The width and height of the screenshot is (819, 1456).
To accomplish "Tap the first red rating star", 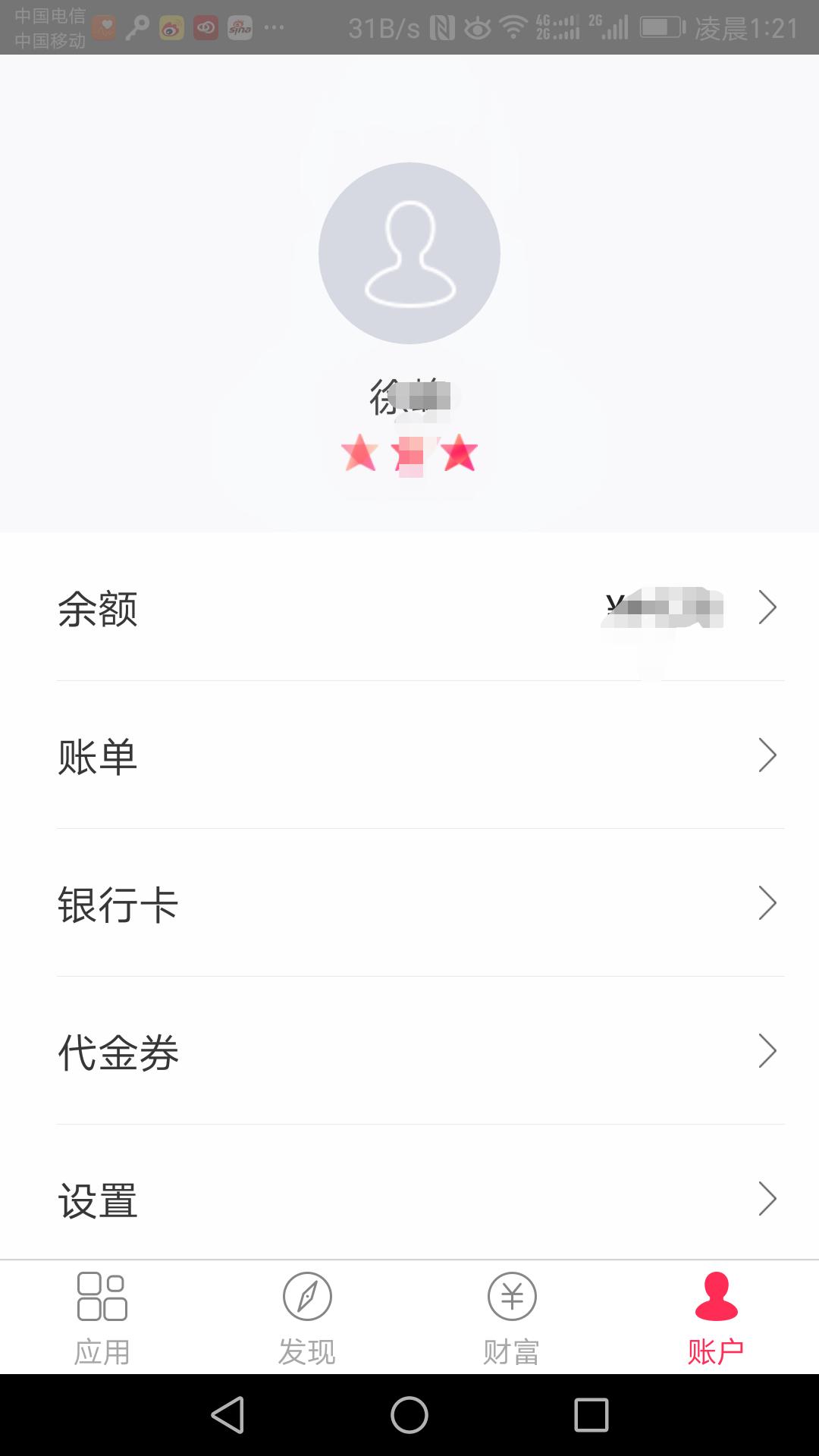I will point(362,455).
